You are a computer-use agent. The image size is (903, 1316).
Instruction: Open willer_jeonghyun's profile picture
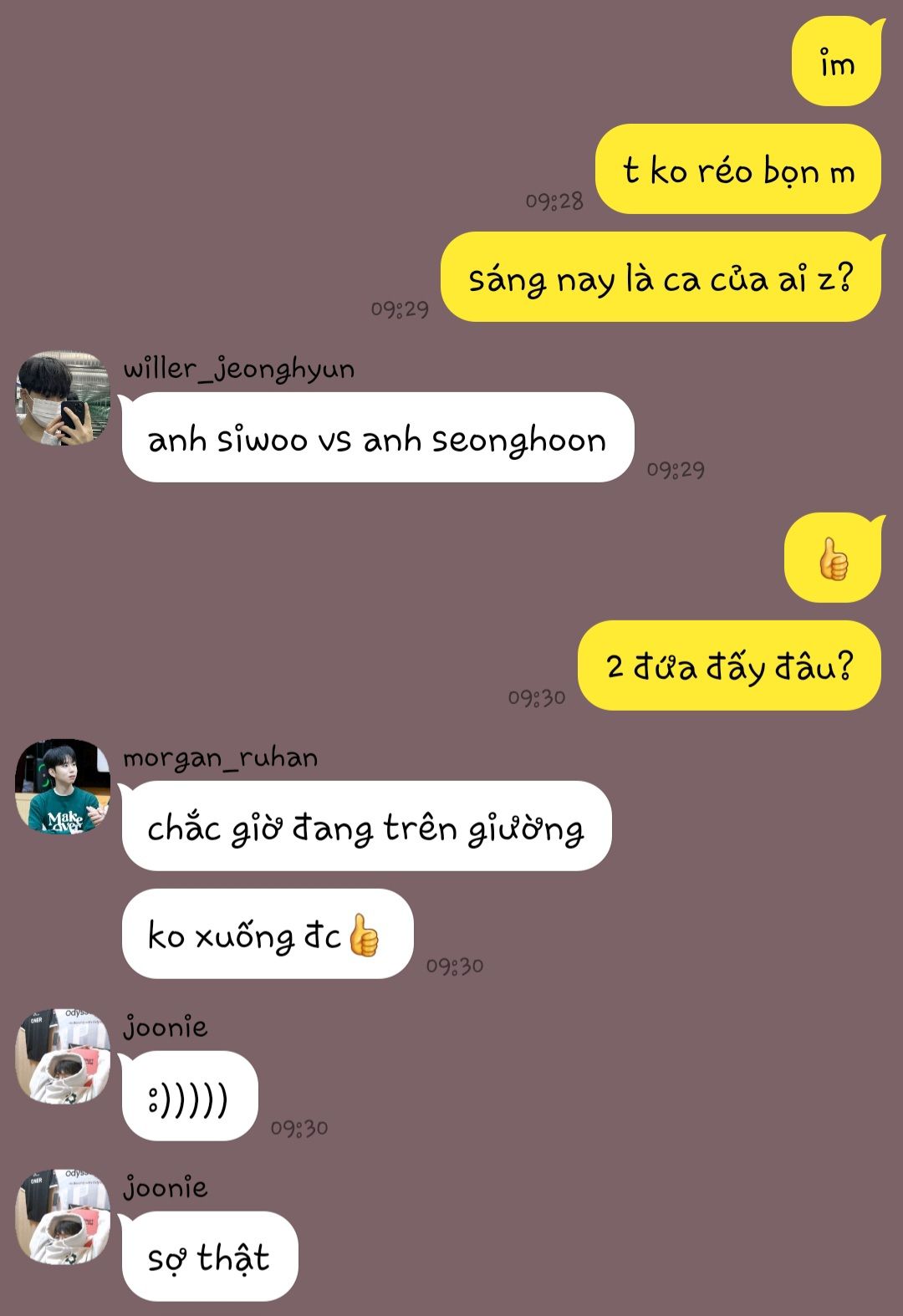64,398
